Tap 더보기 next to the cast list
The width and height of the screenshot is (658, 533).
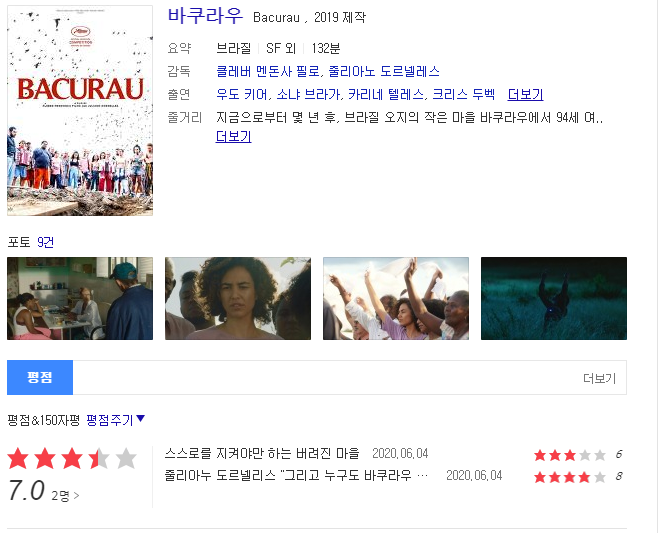pyautogui.click(x=525, y=95)
